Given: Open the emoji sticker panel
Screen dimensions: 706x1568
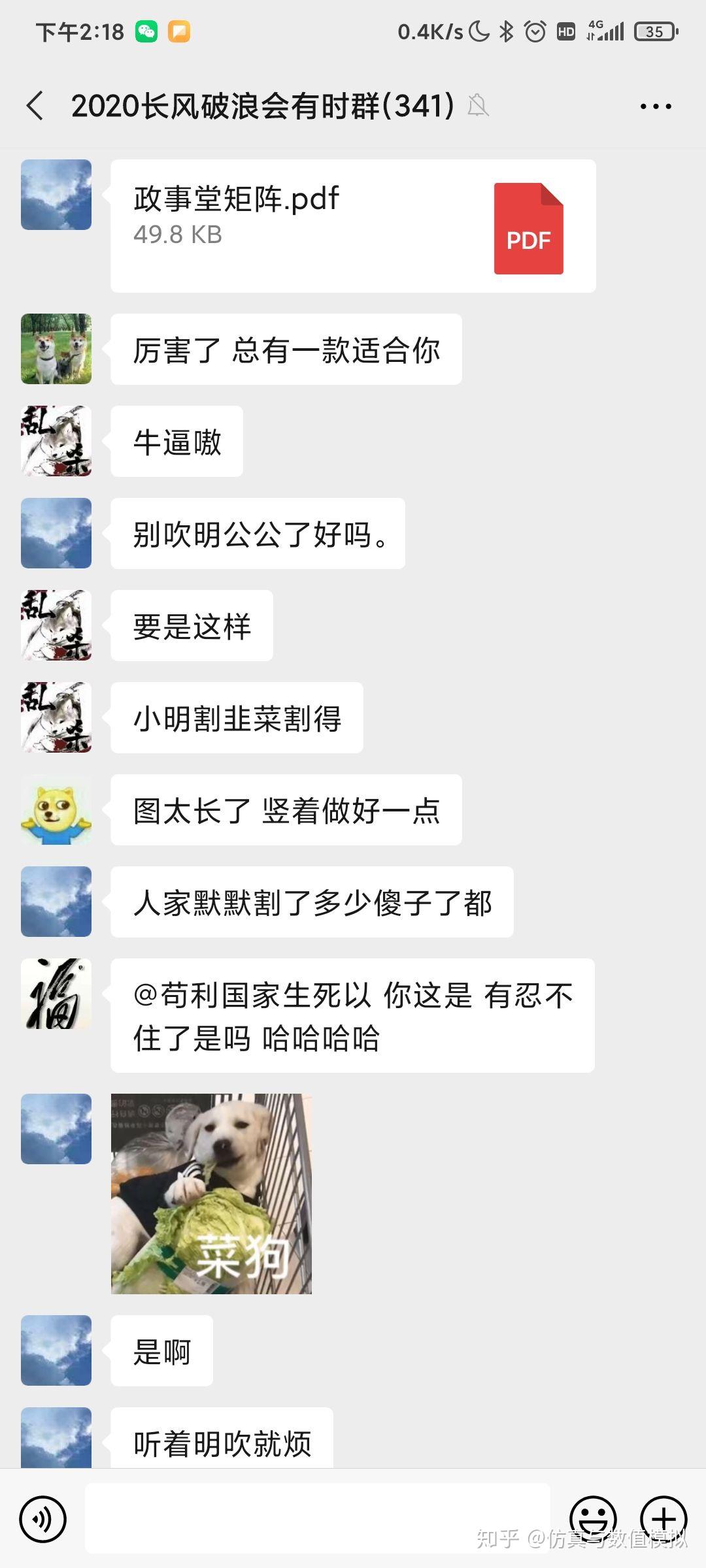Looking at the screenshot, I should point(594,1519).
